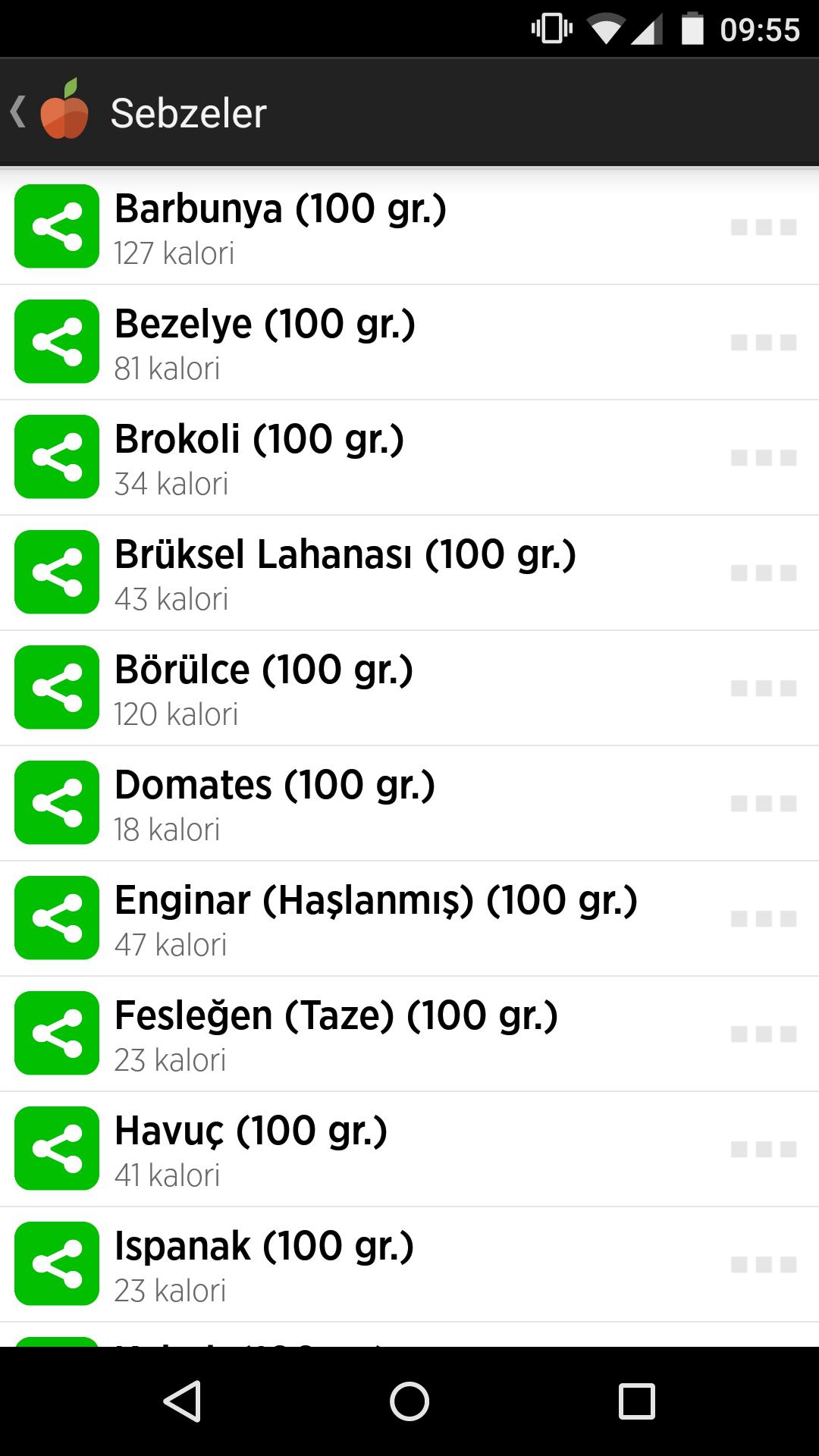Viewport: 819px width, 1456px height.
Task: Share the Brokoli calorie entry
Action: point(57,457)
